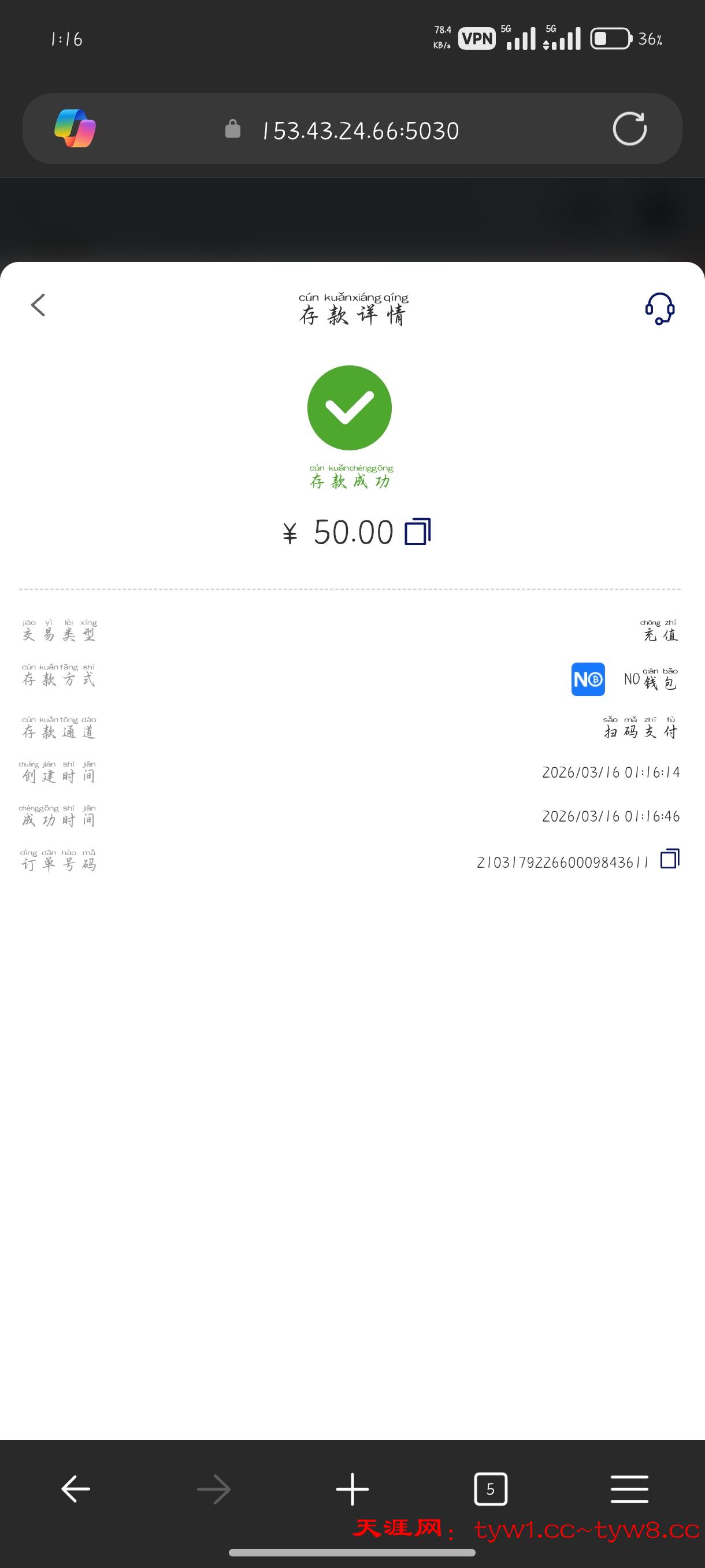
Task: Open the browser hamburger menu
Action: click(629, 1489)
